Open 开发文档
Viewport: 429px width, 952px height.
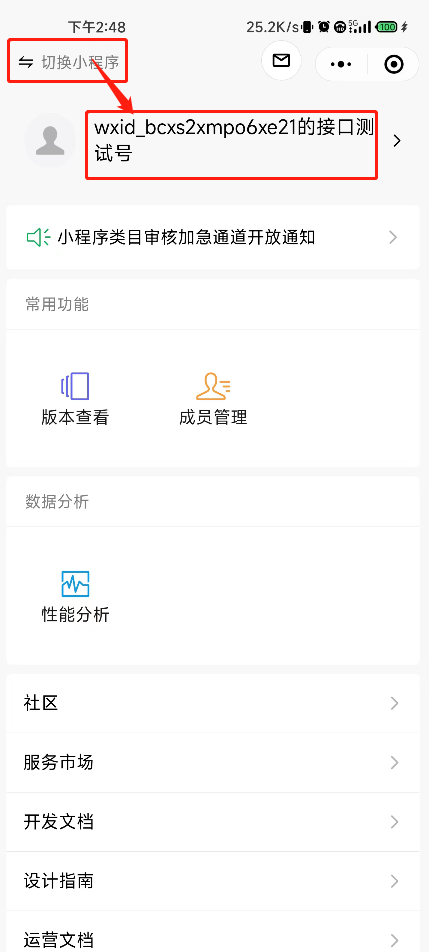coord(213,822)
